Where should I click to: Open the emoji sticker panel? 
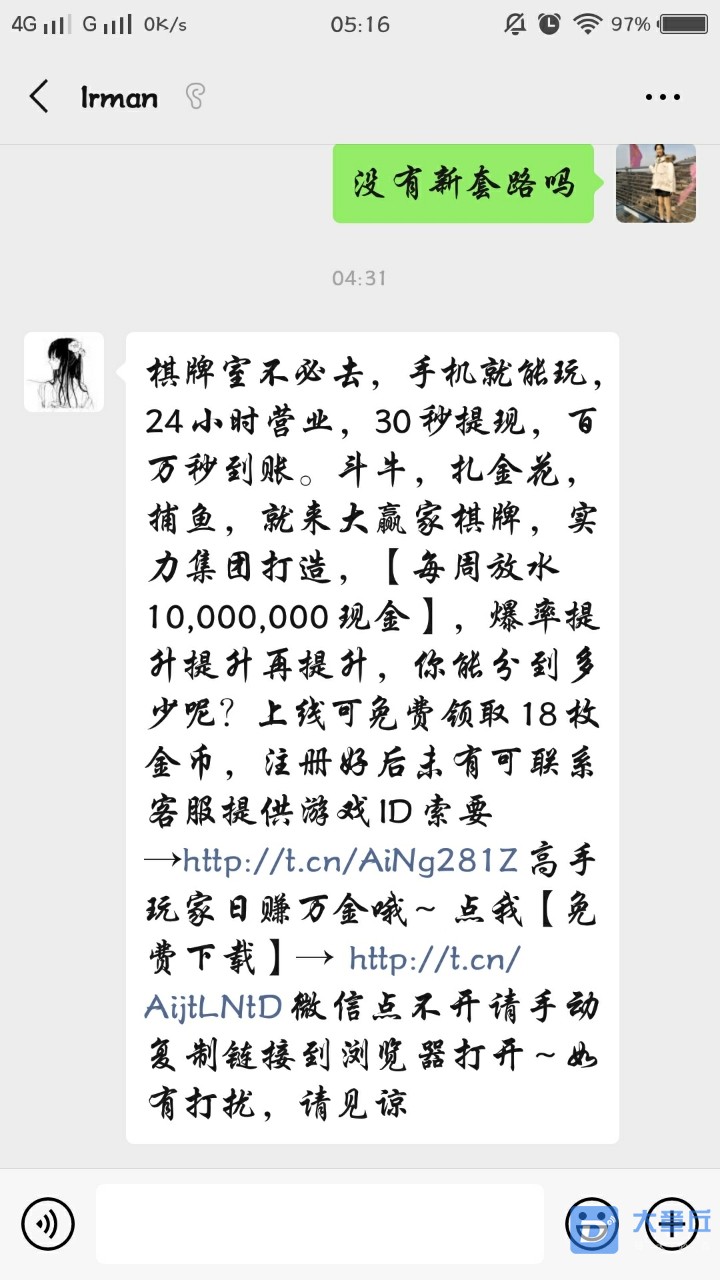592,1223
